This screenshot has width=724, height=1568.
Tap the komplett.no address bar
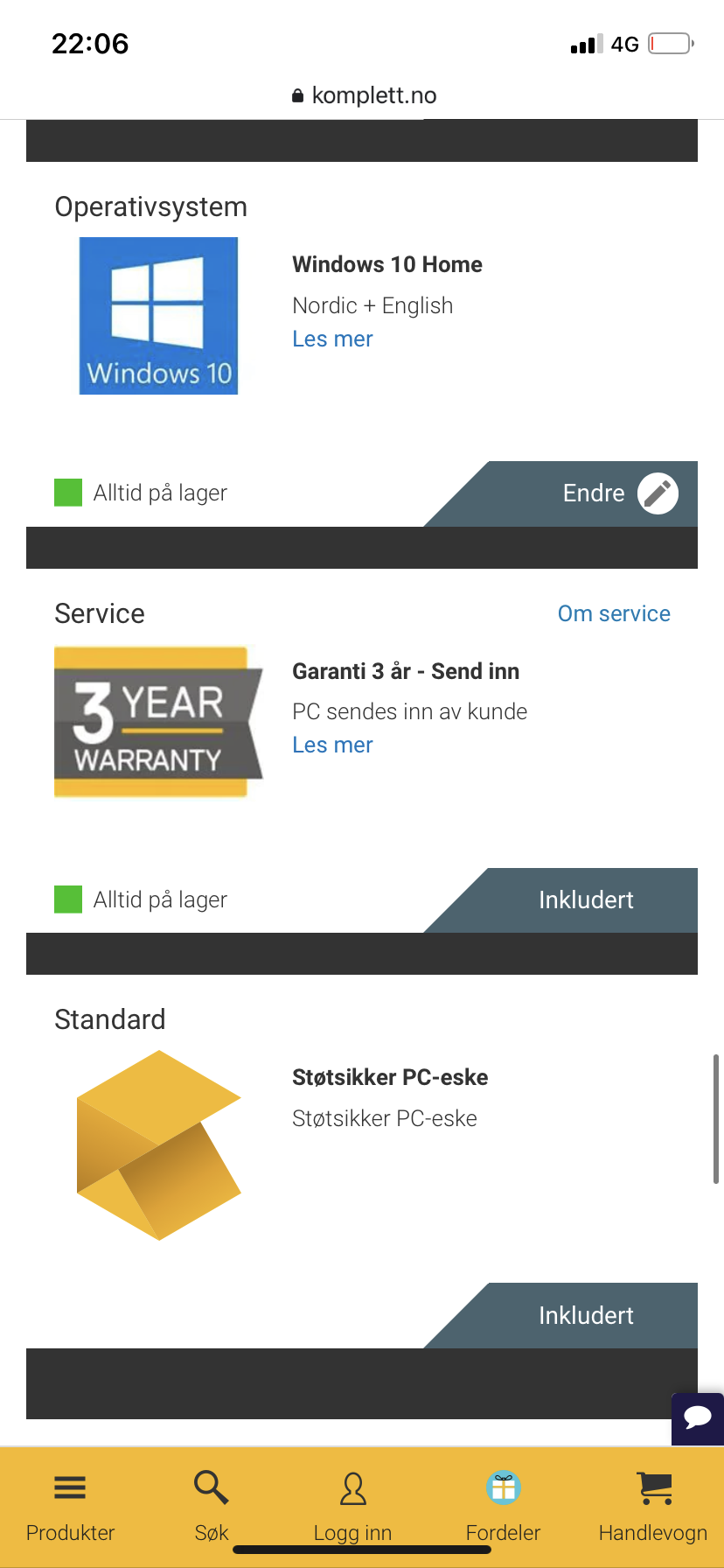pos(362,95)
